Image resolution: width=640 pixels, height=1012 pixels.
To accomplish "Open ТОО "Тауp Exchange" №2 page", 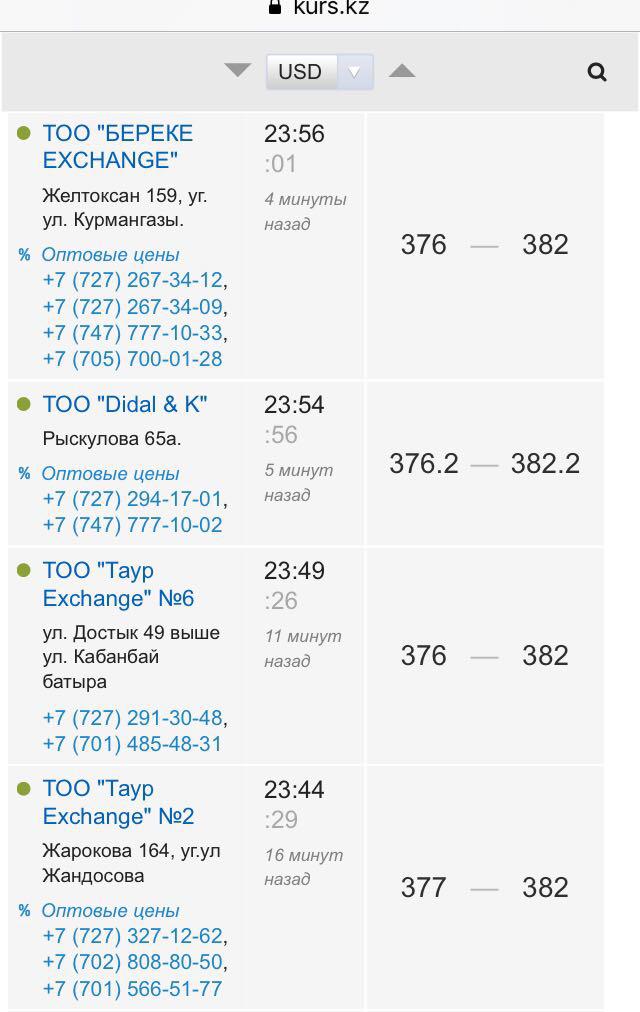I will click(x=118, y=803).
